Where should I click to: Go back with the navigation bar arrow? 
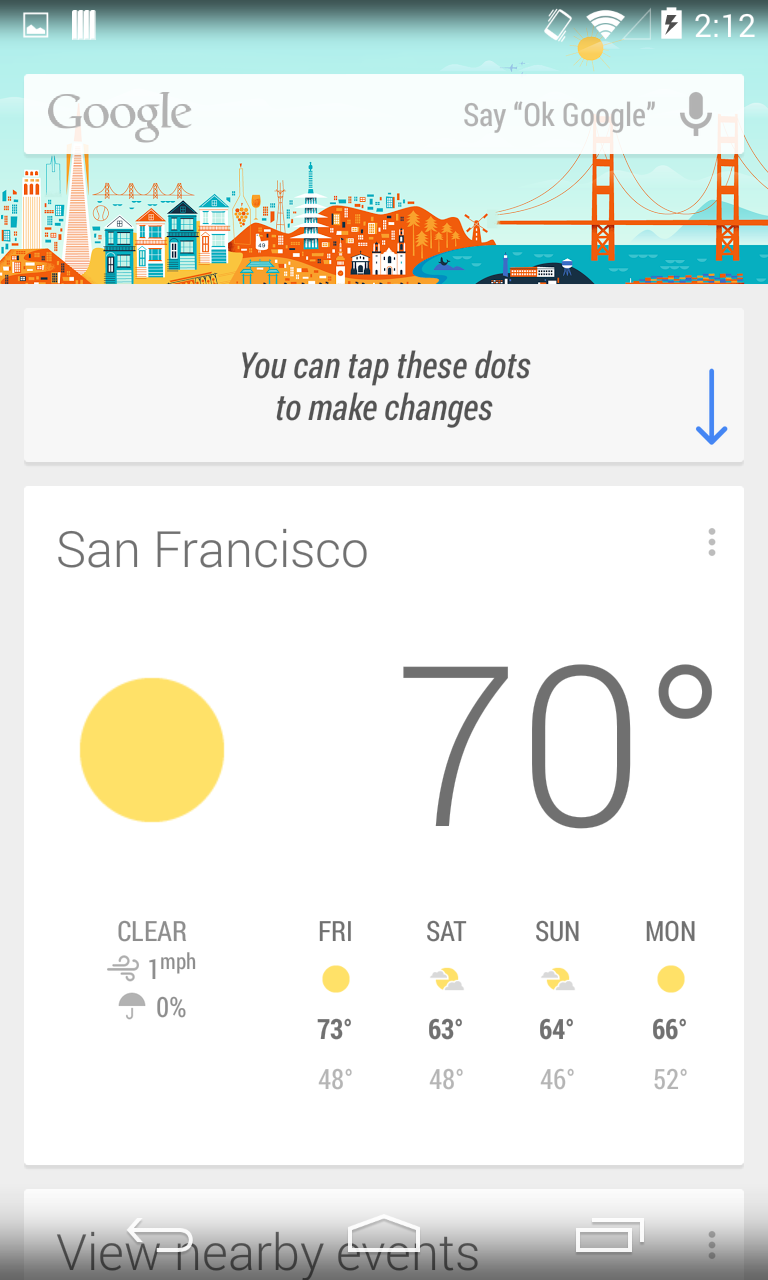(160, 1235)
